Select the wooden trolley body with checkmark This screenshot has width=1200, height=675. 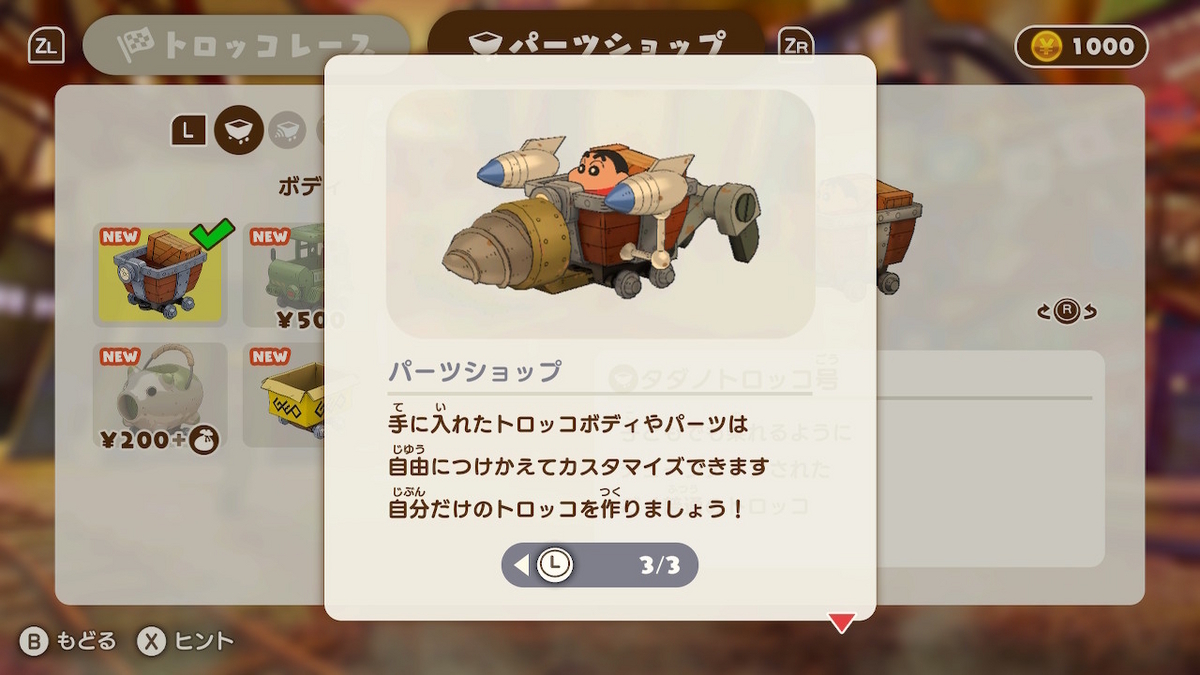pyautogui.click(x=160, y=274)
